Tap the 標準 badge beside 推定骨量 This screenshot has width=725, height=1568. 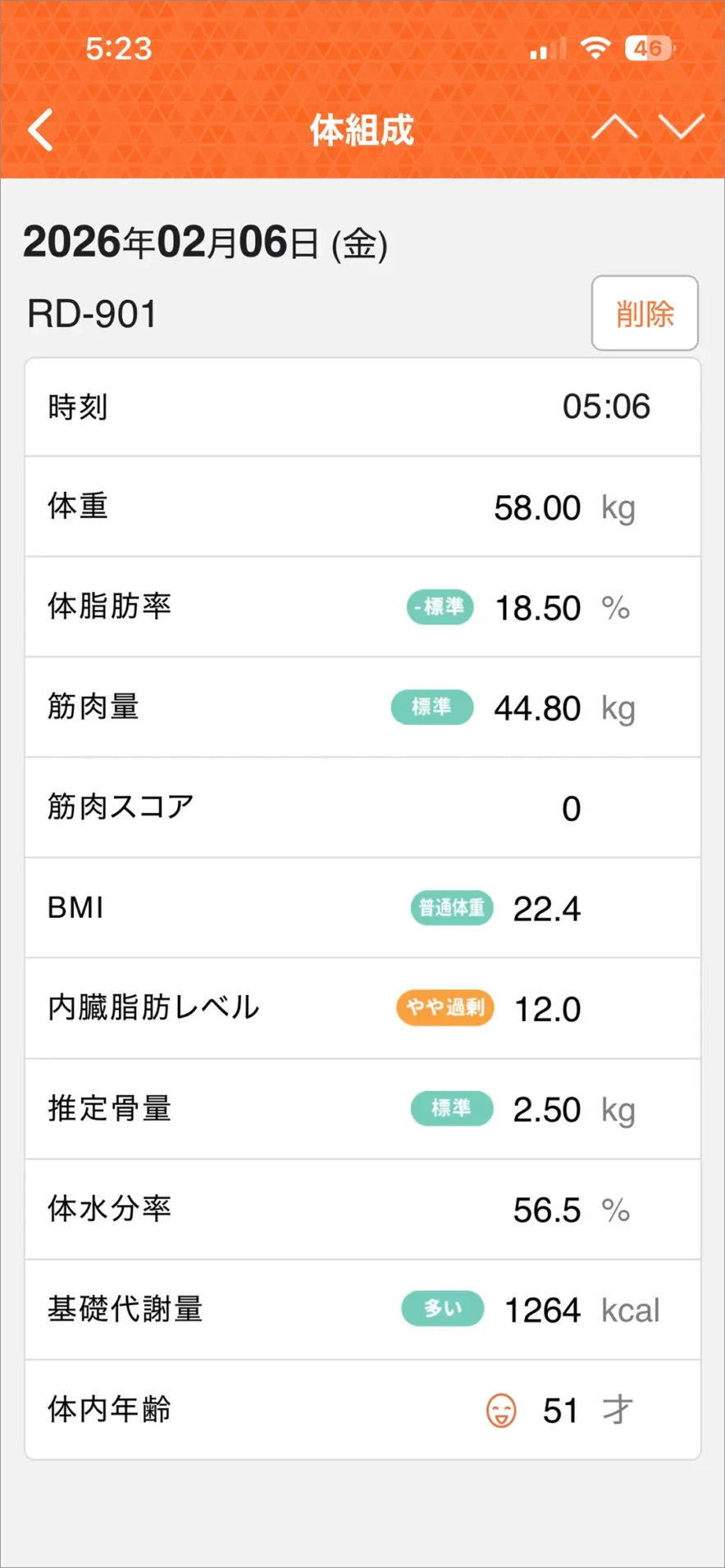point(451,1108)
